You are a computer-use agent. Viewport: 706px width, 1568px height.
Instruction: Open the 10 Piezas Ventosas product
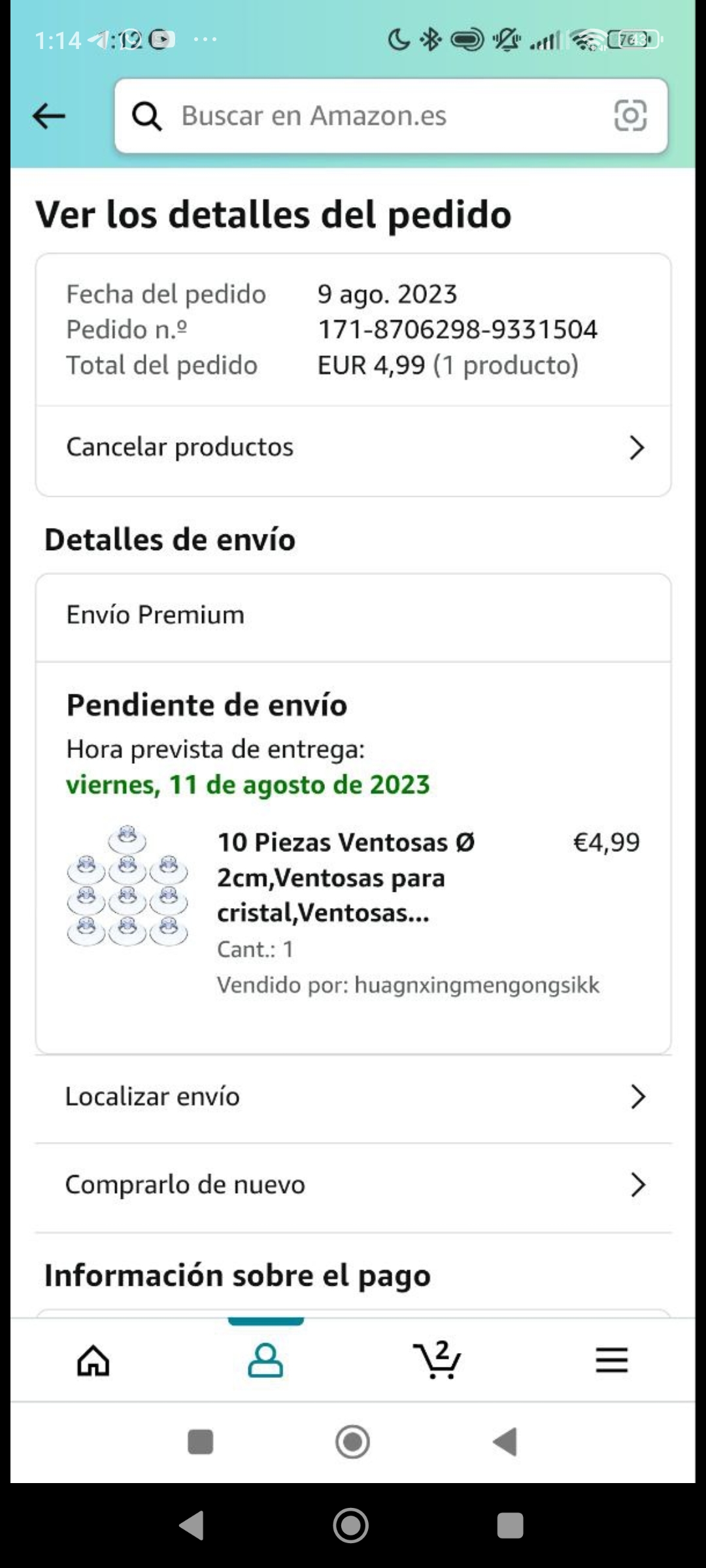tap(346, 877)
